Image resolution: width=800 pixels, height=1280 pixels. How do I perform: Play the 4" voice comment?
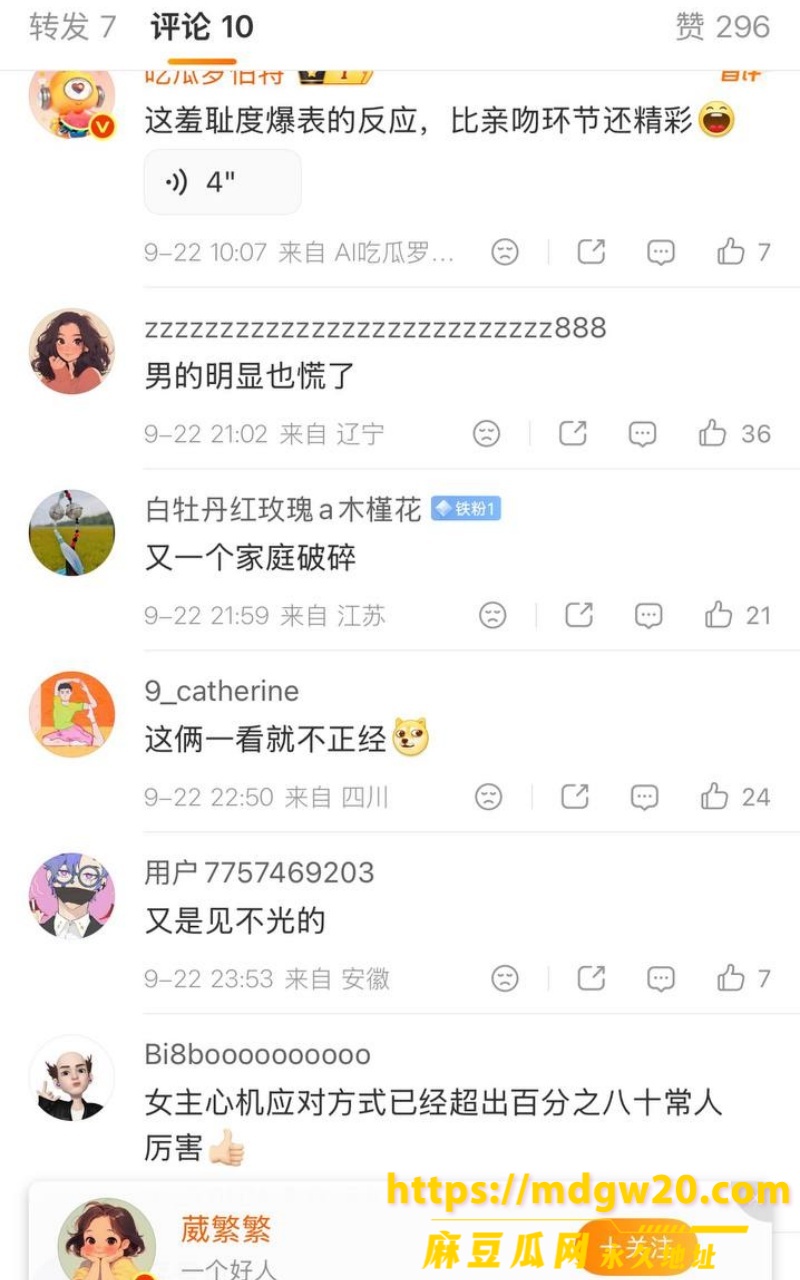(223, 182)
